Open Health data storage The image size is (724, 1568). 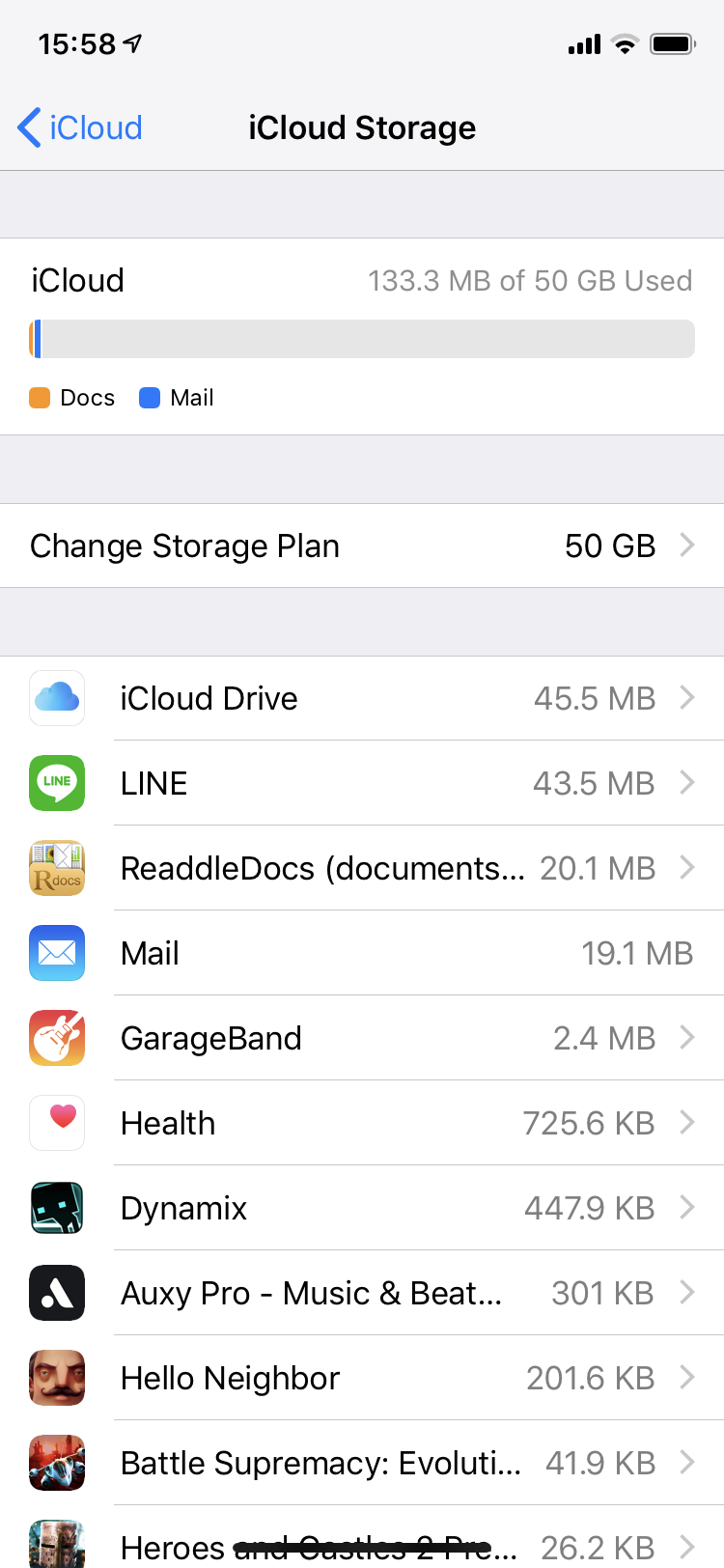point(362,1123)
